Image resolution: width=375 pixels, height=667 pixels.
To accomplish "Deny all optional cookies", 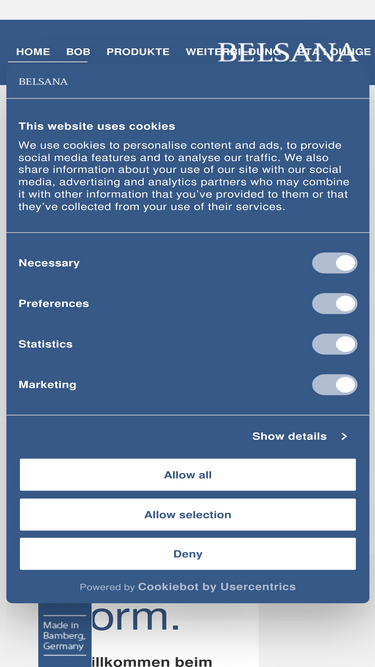I will [188, 554].
